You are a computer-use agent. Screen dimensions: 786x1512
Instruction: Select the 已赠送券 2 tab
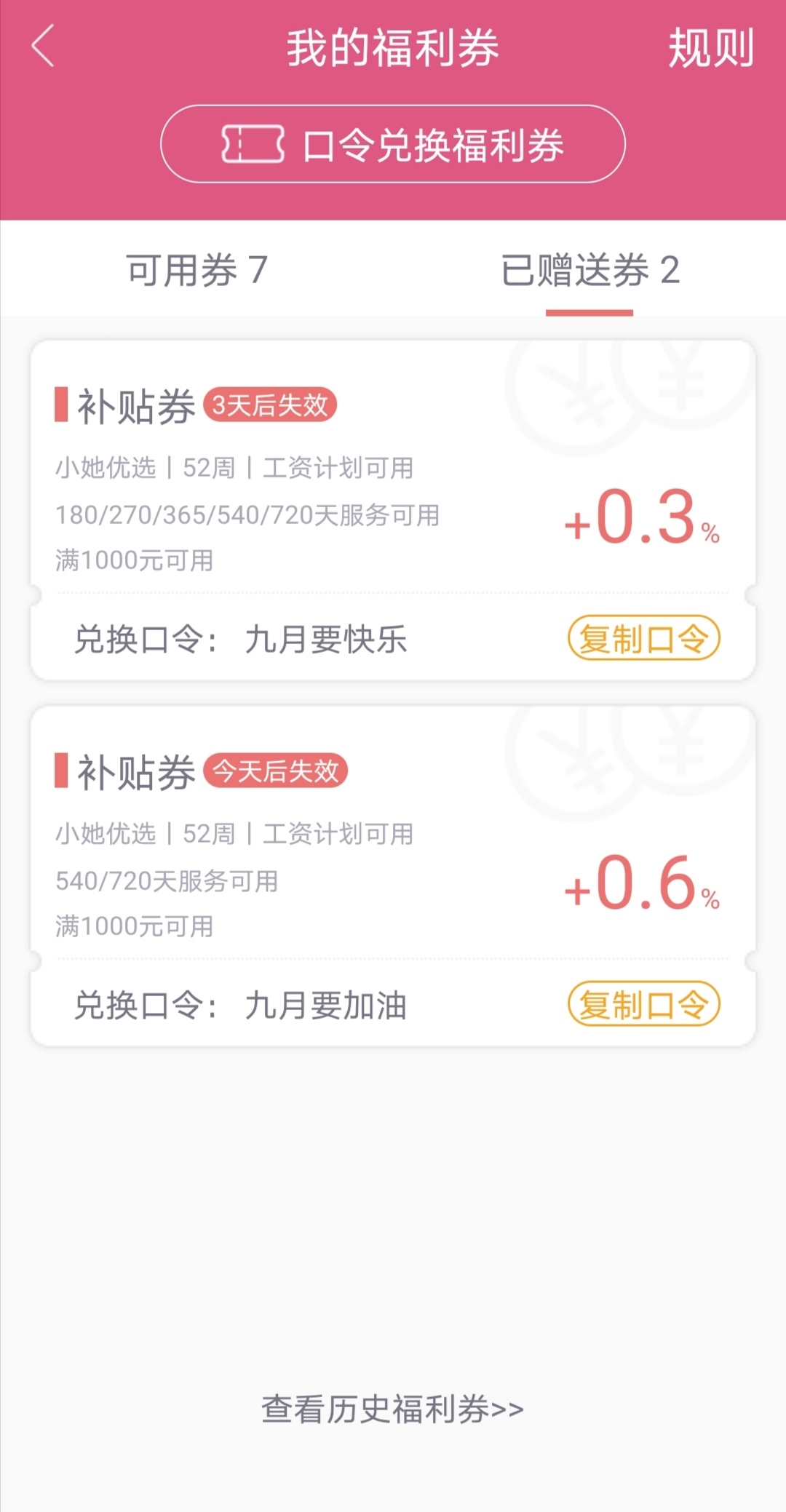[x=589, y=270]
